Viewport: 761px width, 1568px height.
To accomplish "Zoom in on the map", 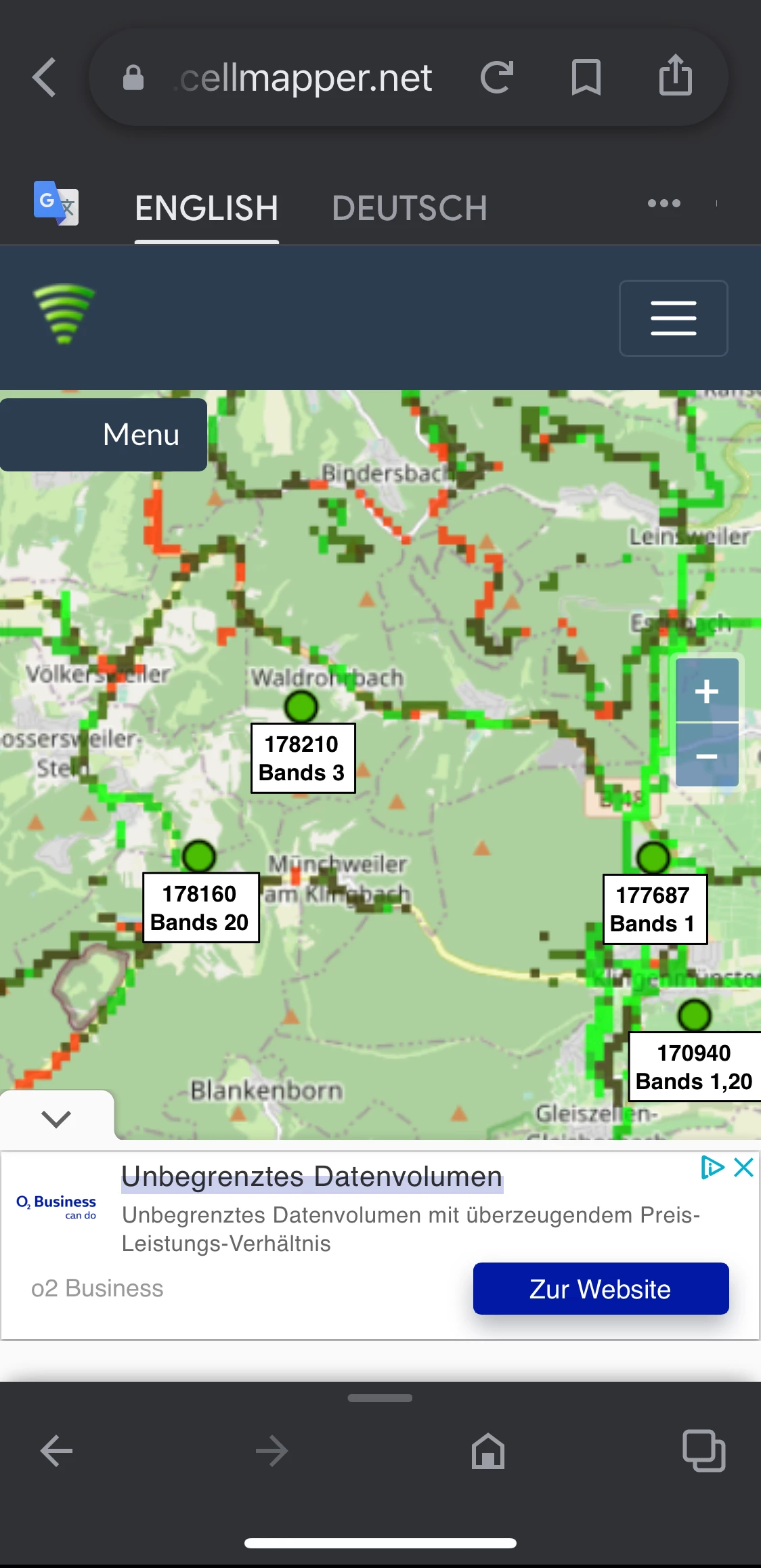I will pyautogui.click(x=707, y=690).
